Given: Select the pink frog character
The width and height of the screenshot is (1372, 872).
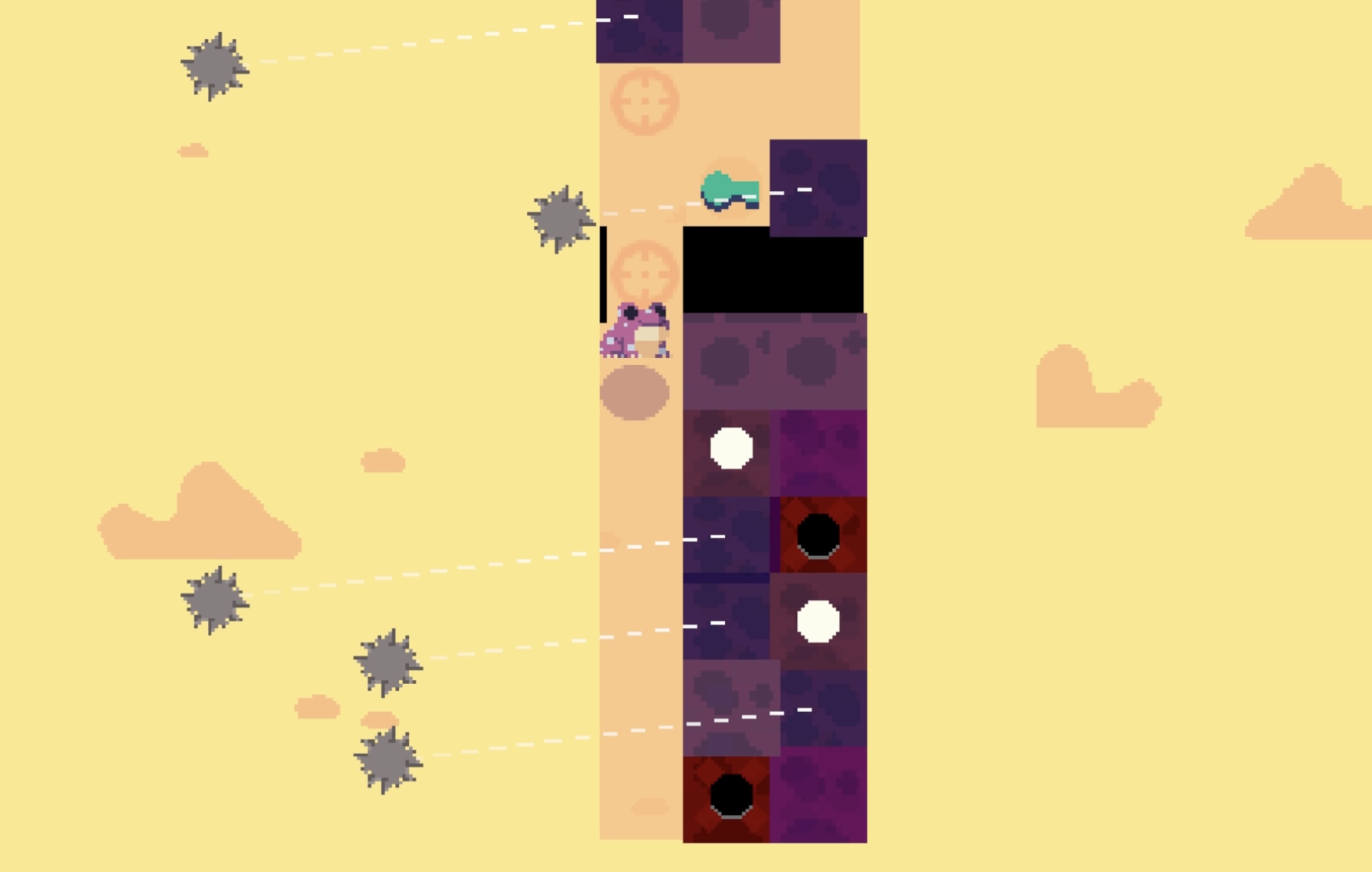Looking at the screenshot, I should coord(636,331).
